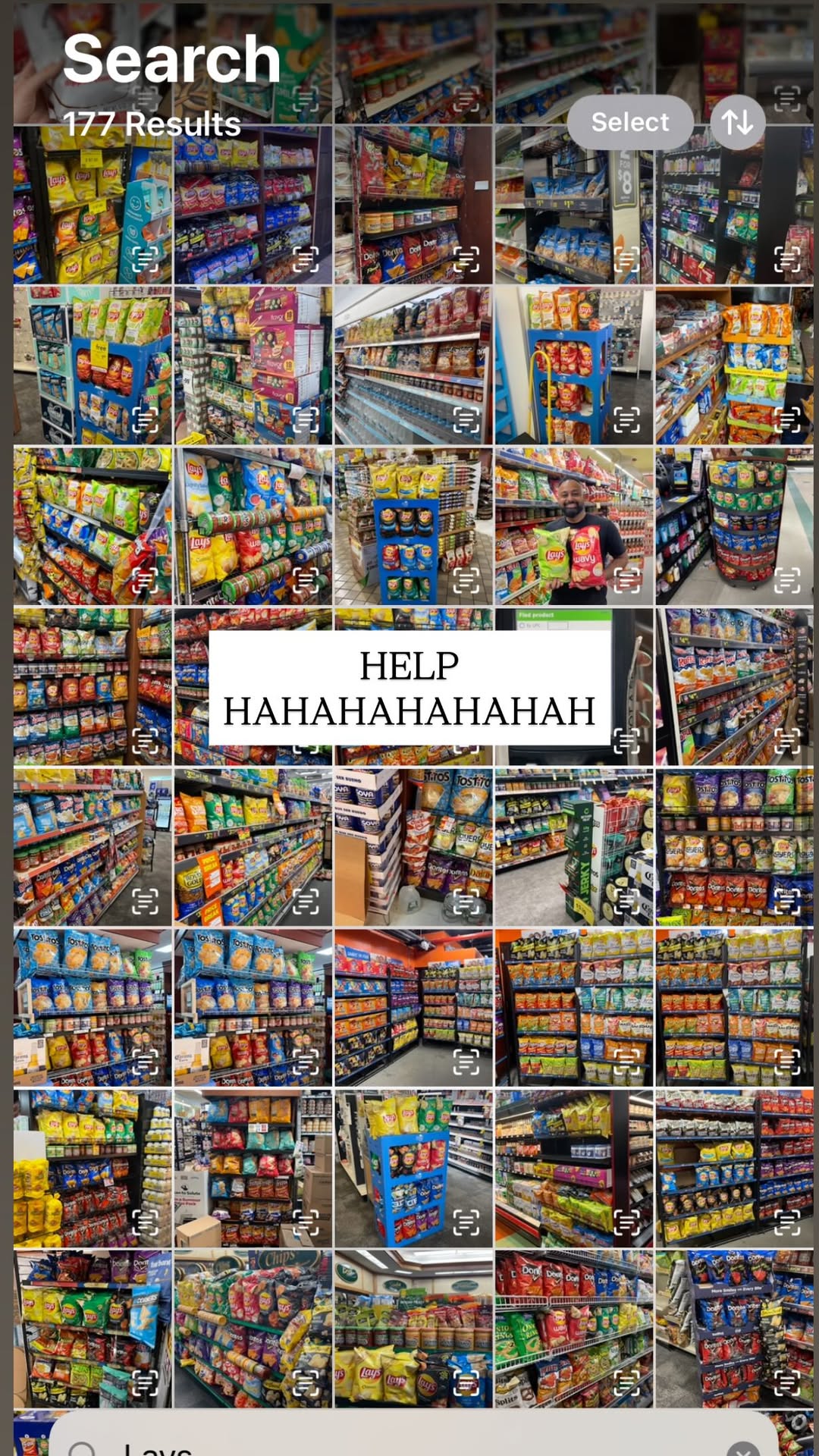819x1456 pixels.
Task: Tap the Select button
Action: tap(630, 122)
